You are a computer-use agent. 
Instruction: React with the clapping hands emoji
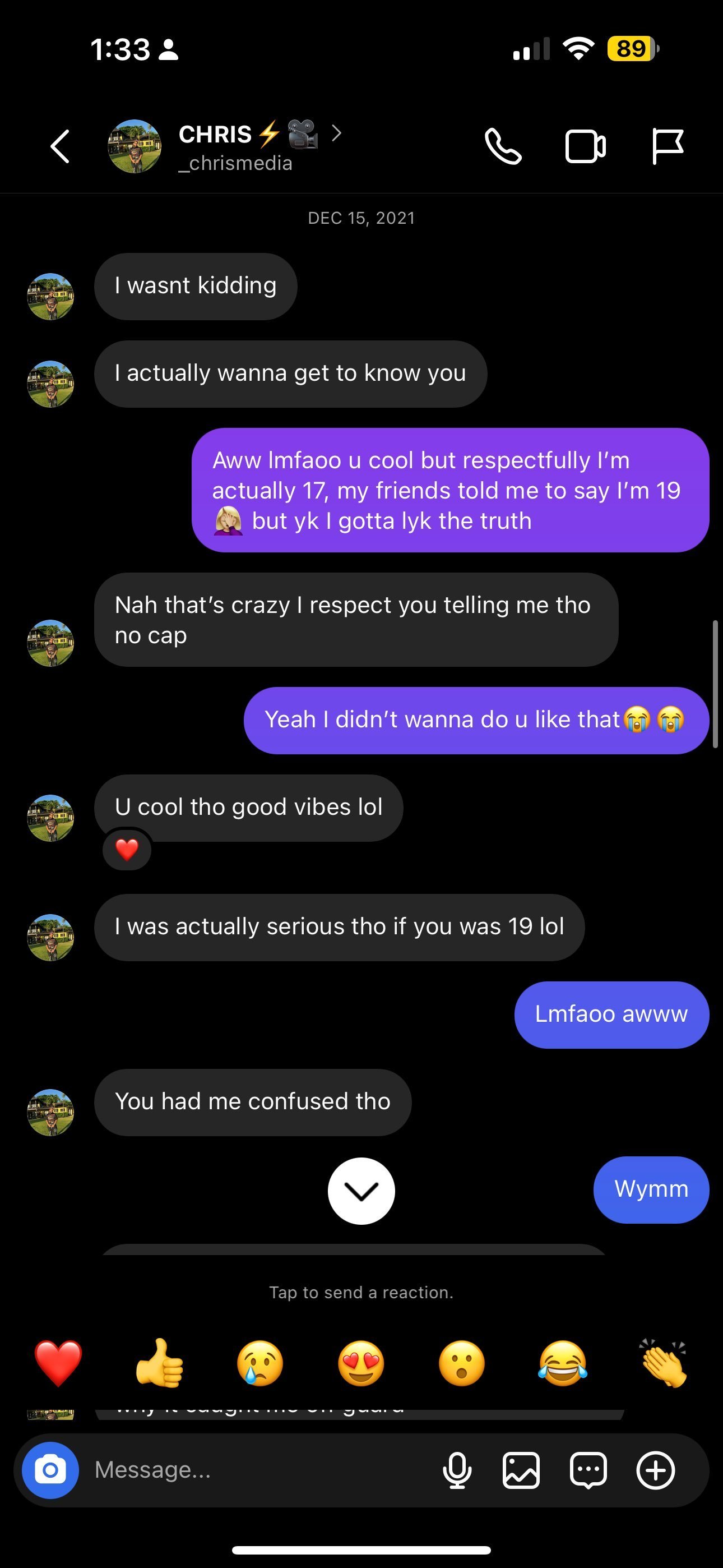664,1363
